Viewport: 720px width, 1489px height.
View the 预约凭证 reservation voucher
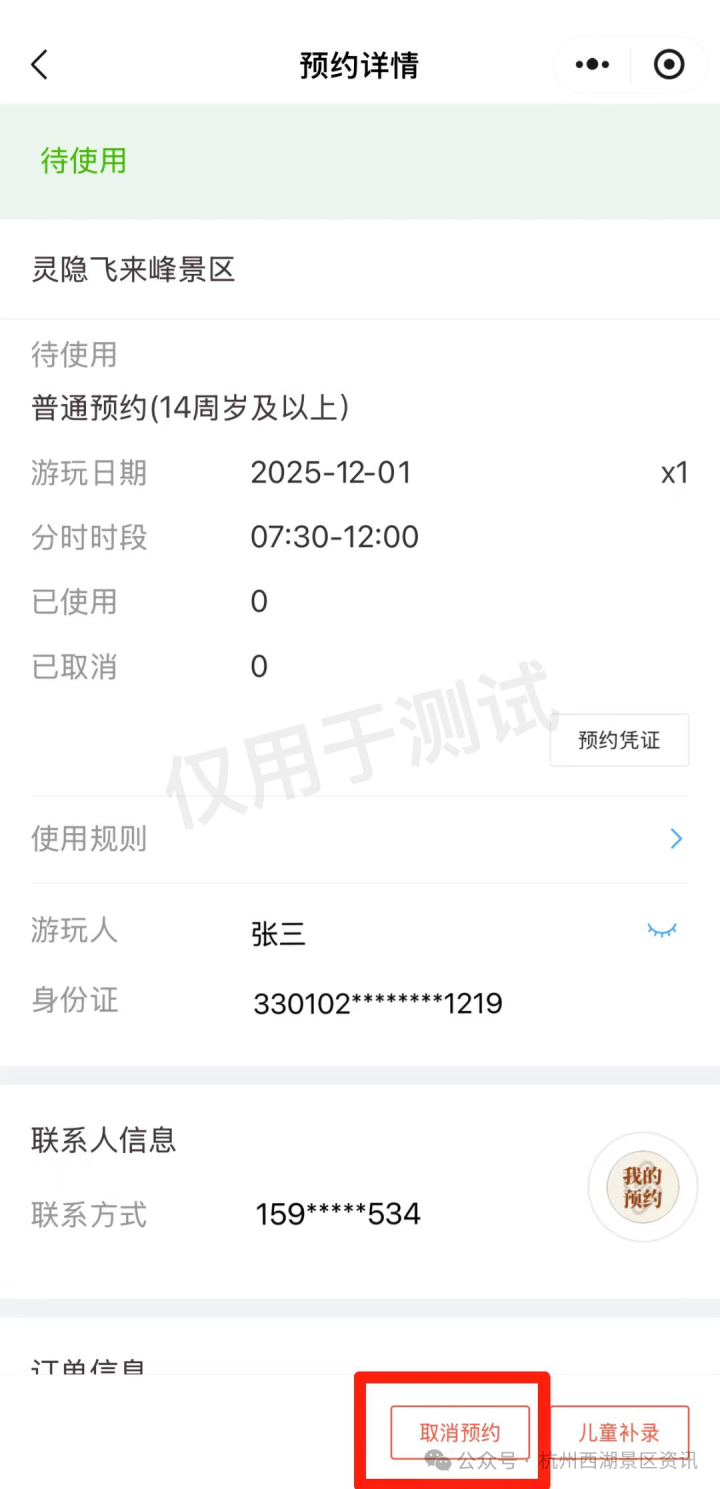[619, 741]
